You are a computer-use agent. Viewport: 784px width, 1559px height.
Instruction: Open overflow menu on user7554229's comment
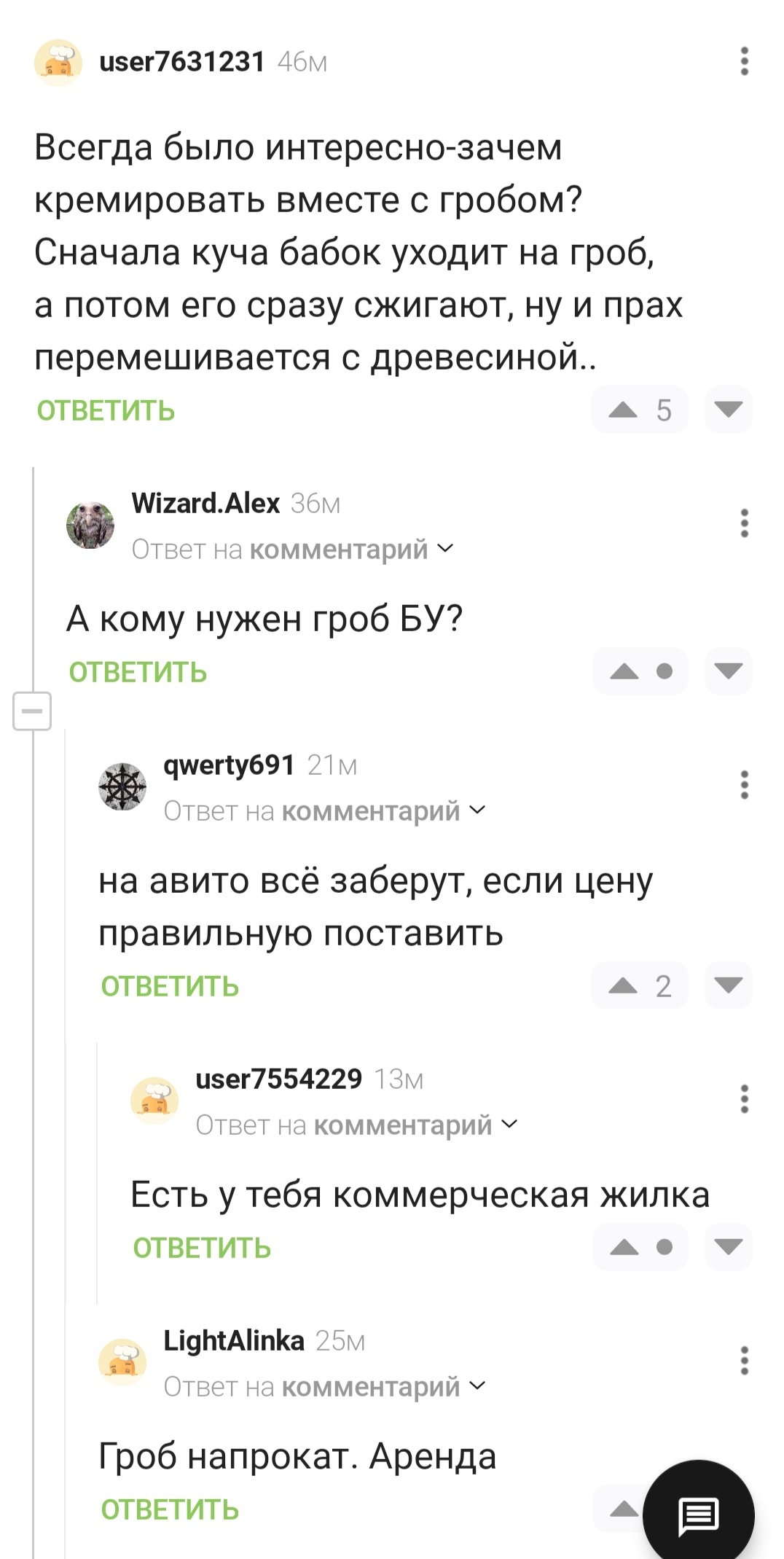tap(744, 1099)
